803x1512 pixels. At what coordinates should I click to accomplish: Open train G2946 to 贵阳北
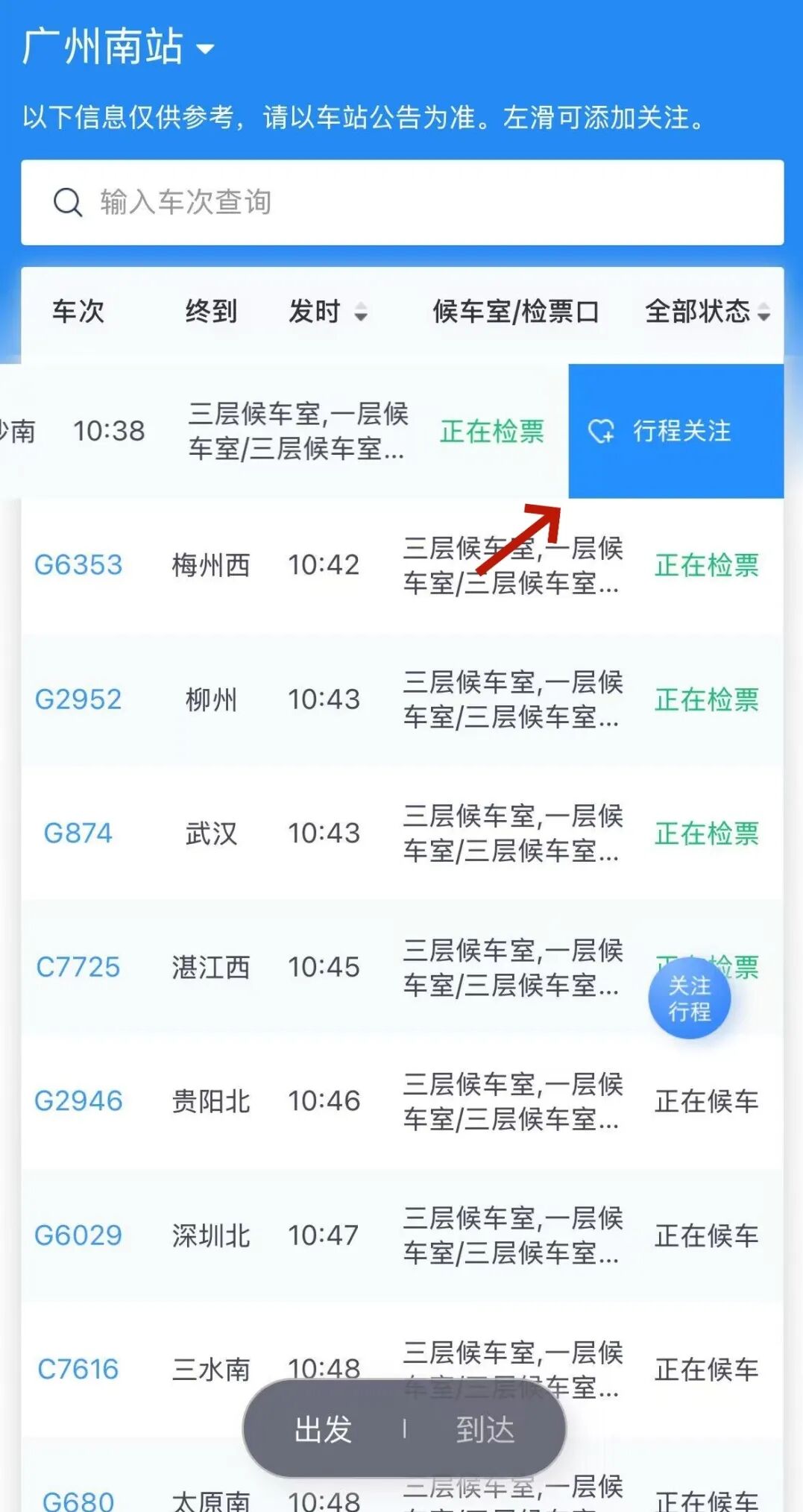[78, 1101]
